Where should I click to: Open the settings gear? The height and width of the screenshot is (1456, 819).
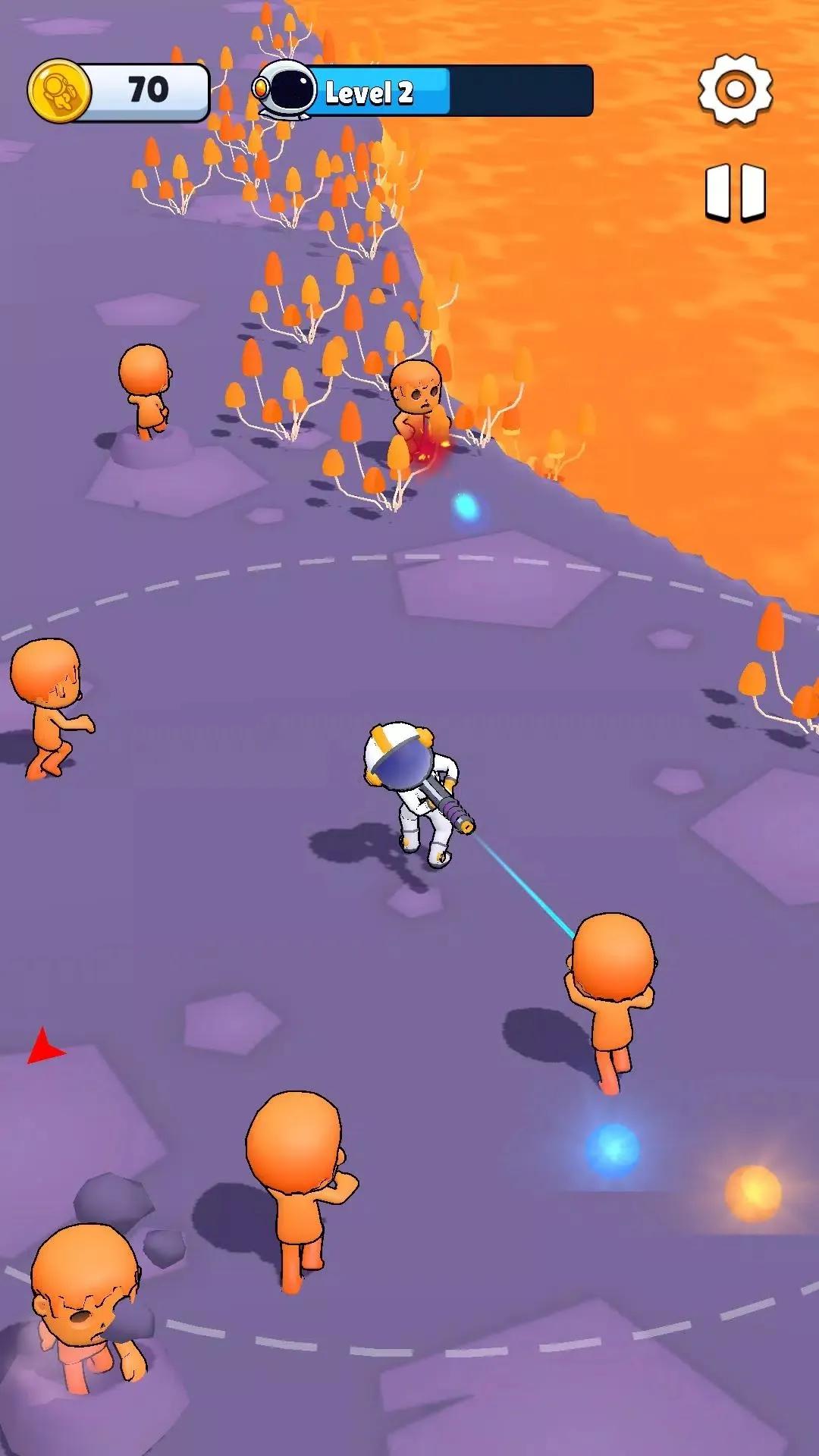coord(735,89)
